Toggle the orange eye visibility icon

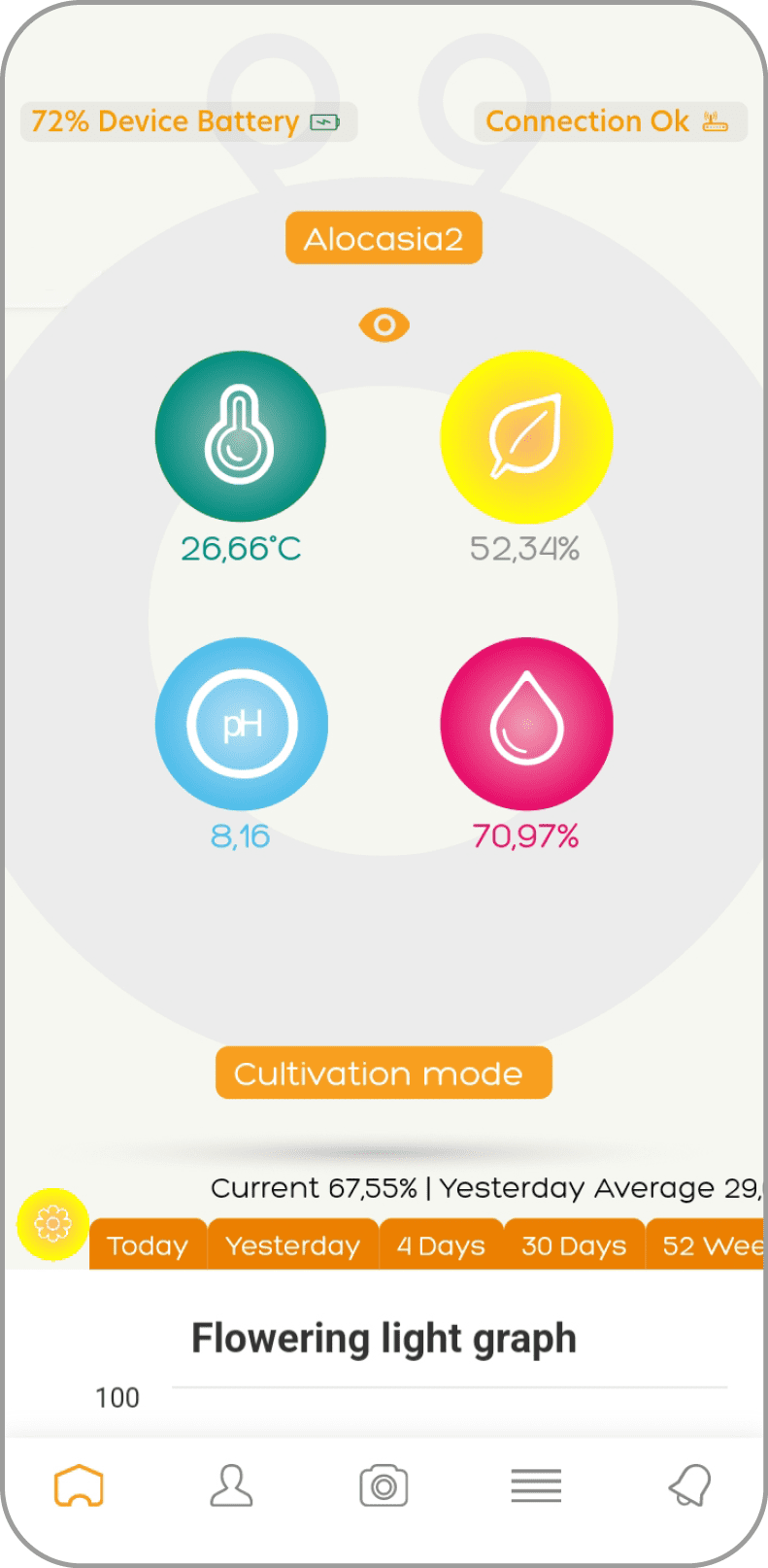[384, 325]
